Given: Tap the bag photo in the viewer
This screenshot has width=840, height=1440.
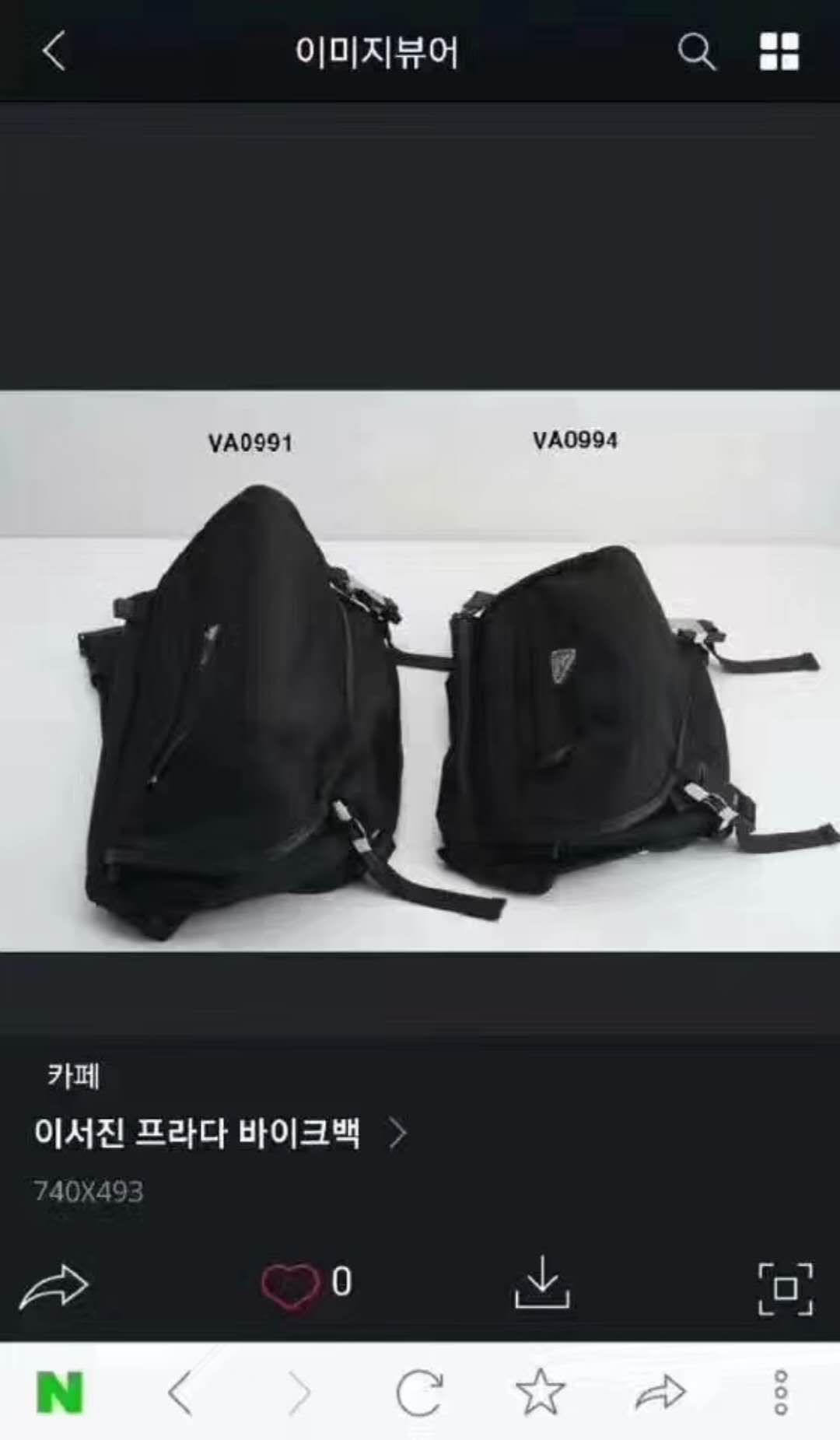Looking at the screenshot, I should [420, 671].
